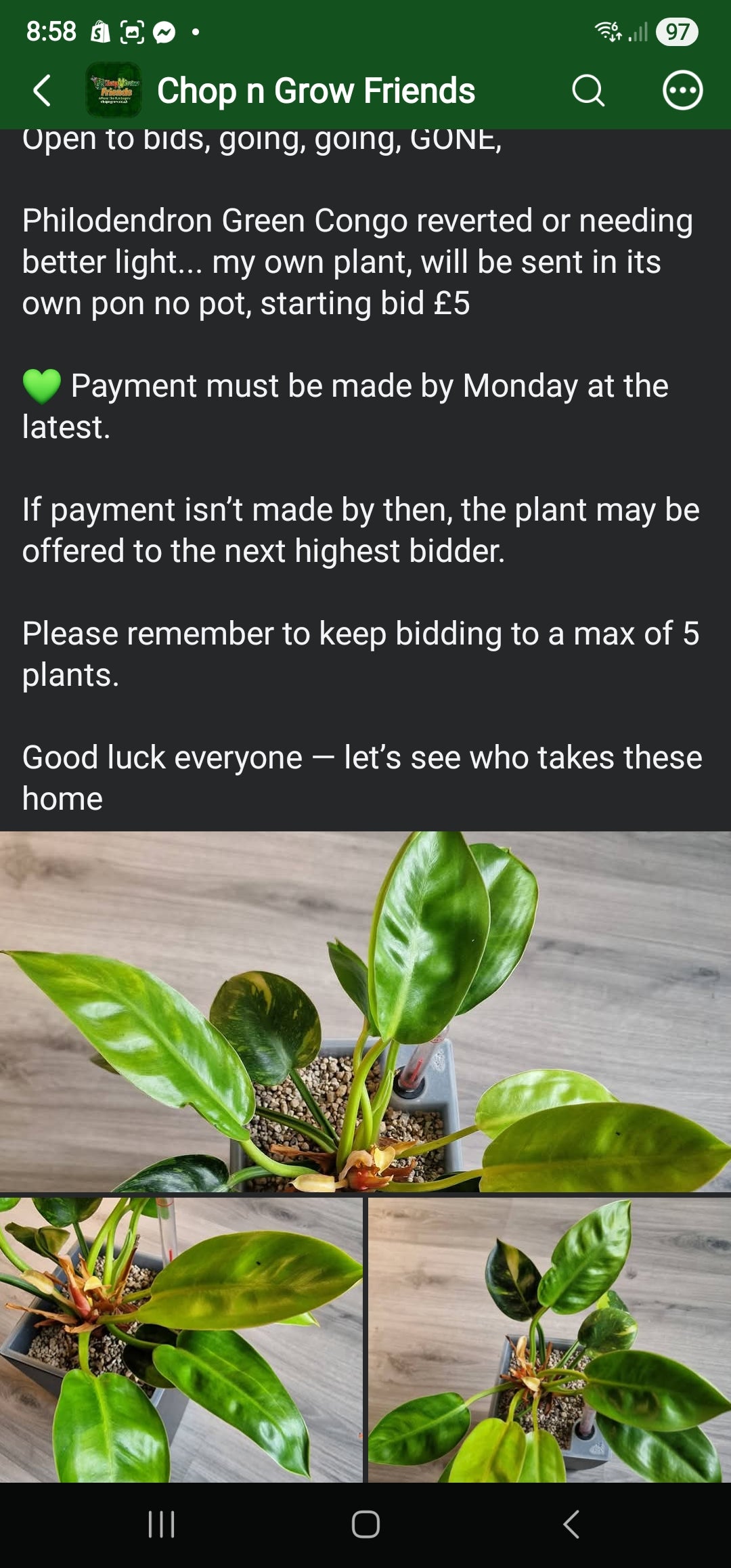Viewport: 731px width, 1568px height.
Task: View the bottom-right plant photo
Action: coord(550,1340)
